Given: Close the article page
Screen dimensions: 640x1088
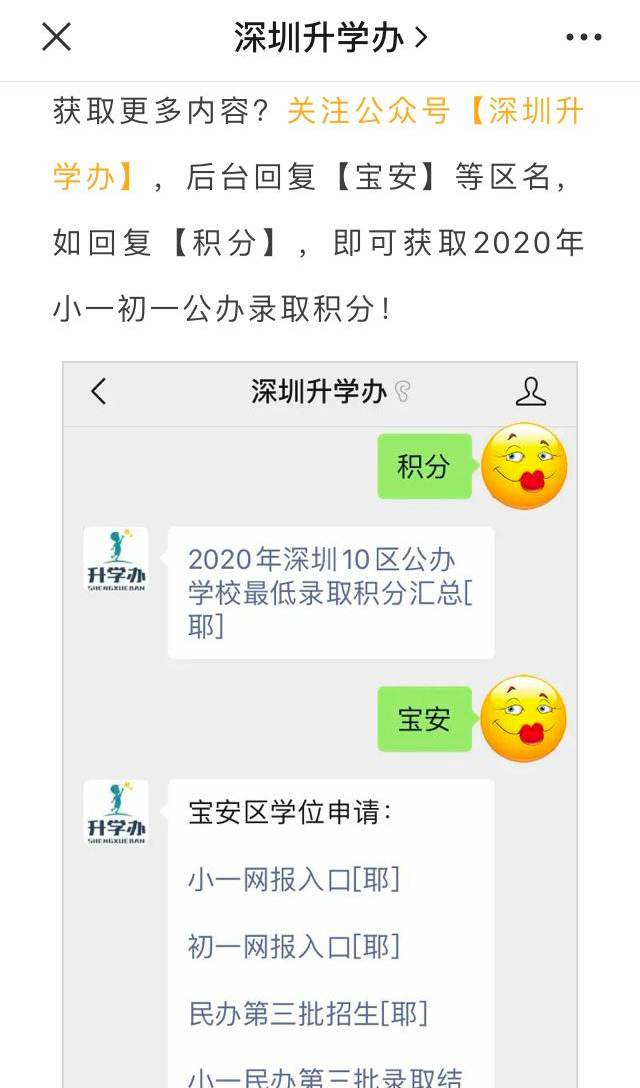Looking at the screenshot, I should tap(56, 38).
